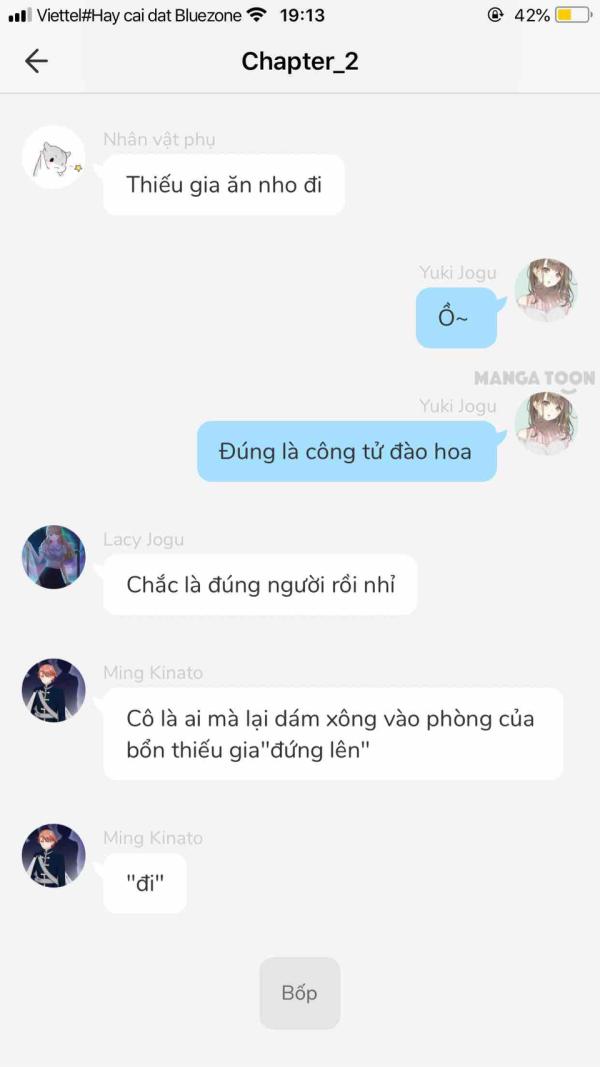
Task: Go back from Chapter_2
Action: pyautogui.click(x=37, y=61)
